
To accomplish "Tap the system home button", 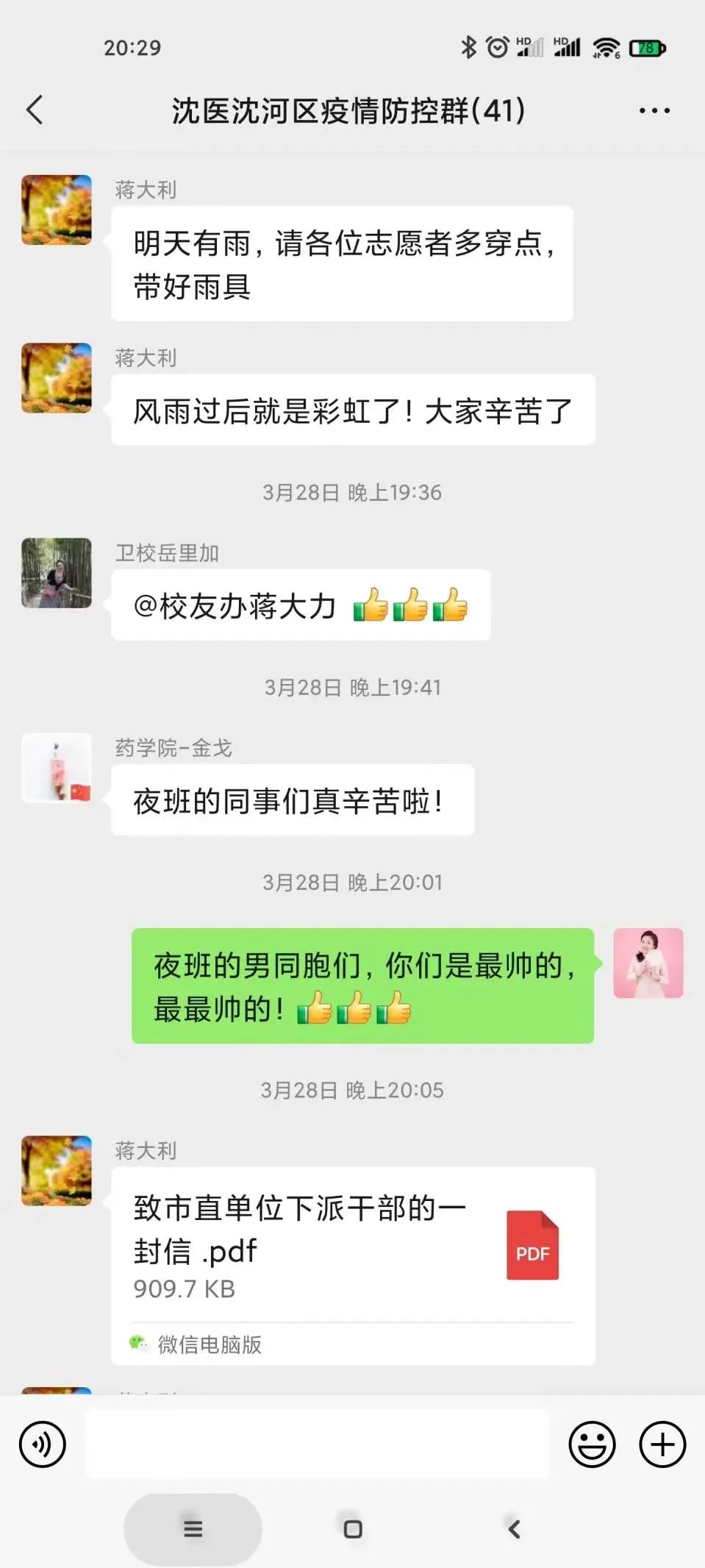I will click(x=353, y=1529).
